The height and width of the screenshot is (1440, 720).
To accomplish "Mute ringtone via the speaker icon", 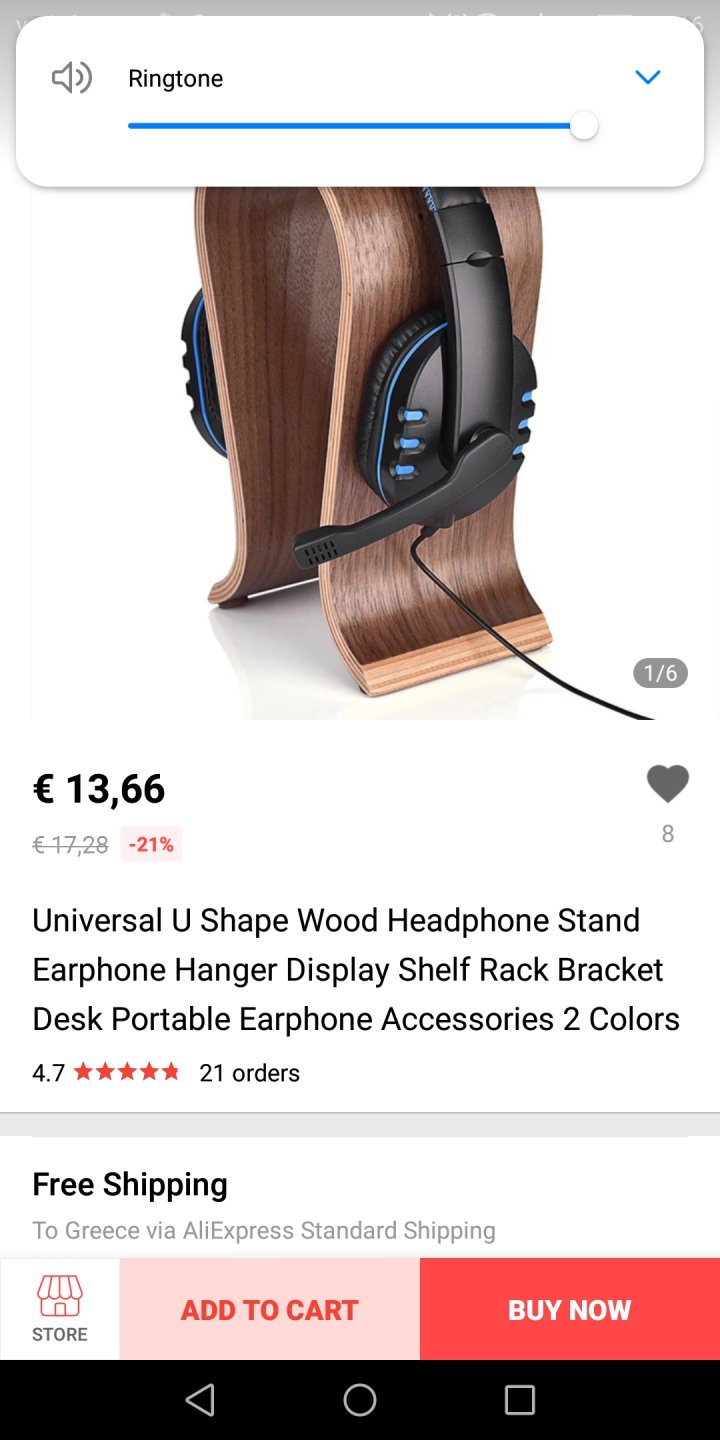I will 72,78.
